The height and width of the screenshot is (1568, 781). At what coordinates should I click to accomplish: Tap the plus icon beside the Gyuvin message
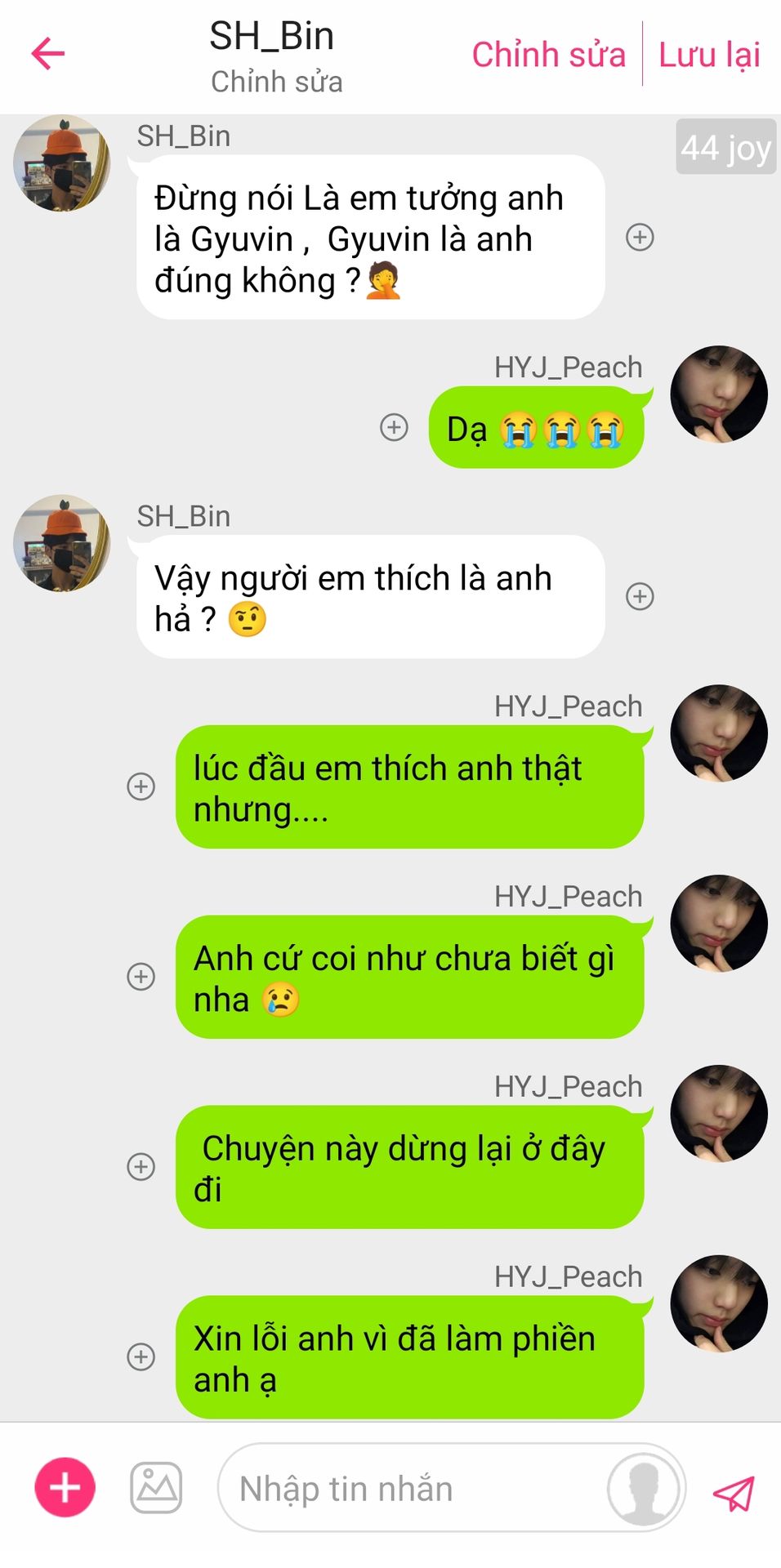point(640,238)
